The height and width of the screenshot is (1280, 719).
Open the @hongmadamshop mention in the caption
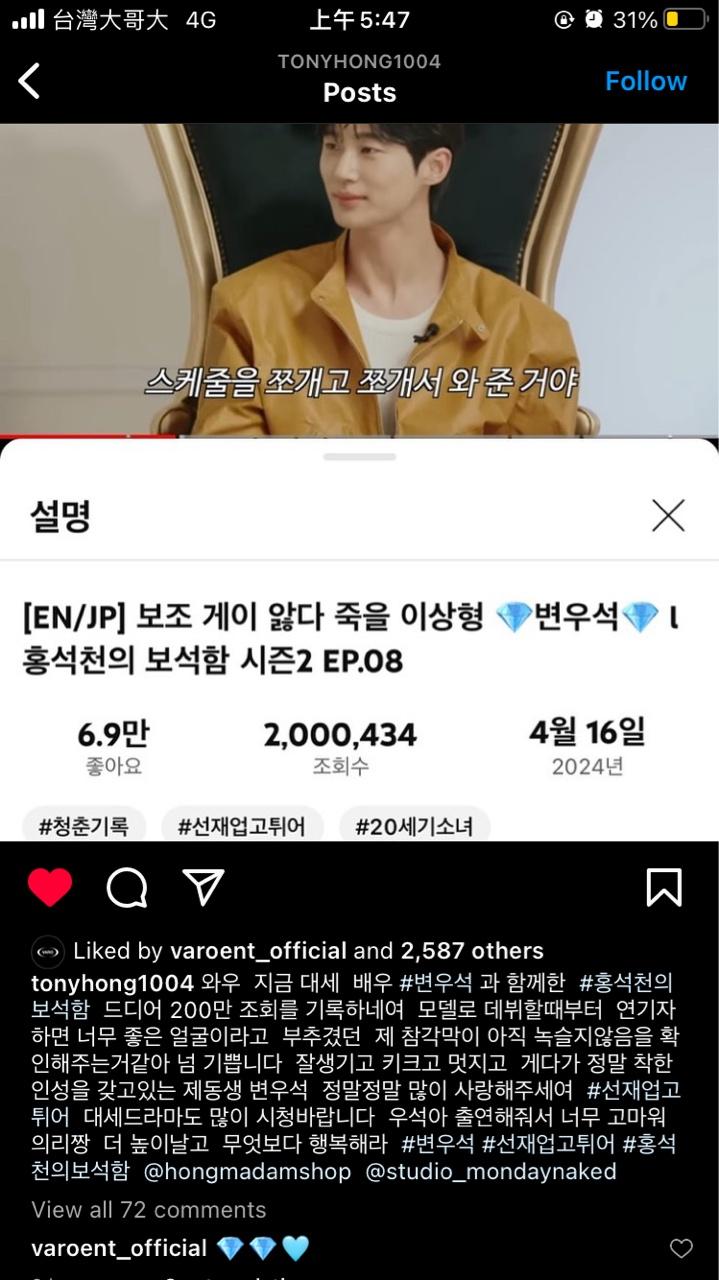pyautogui.click(x=248, y=1171)
